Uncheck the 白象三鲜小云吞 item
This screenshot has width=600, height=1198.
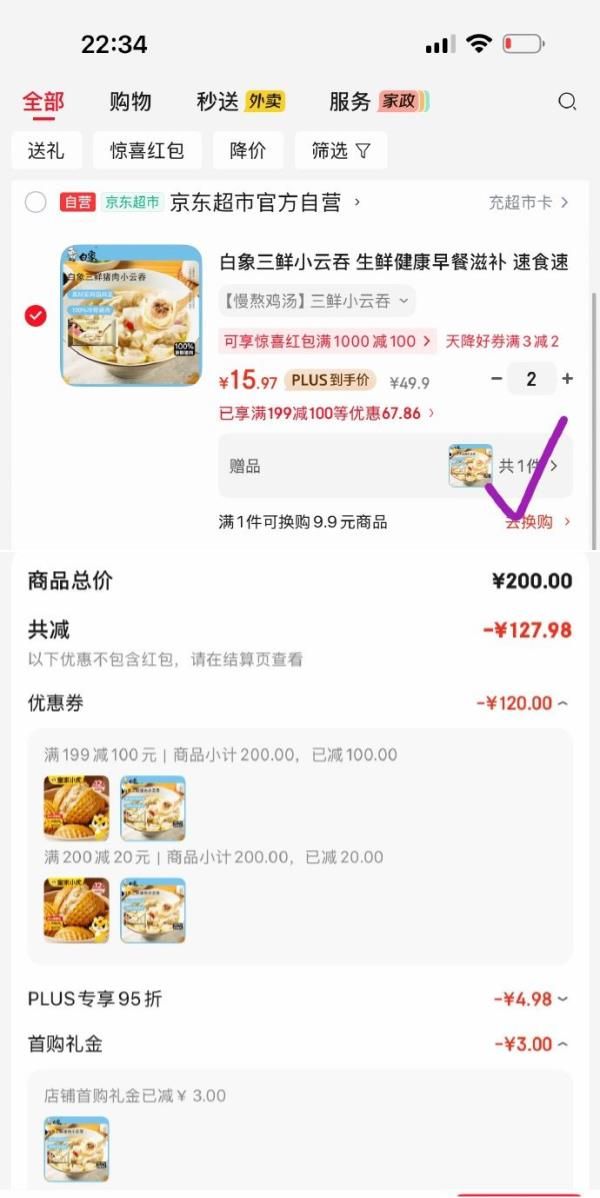tap(36, 316)
